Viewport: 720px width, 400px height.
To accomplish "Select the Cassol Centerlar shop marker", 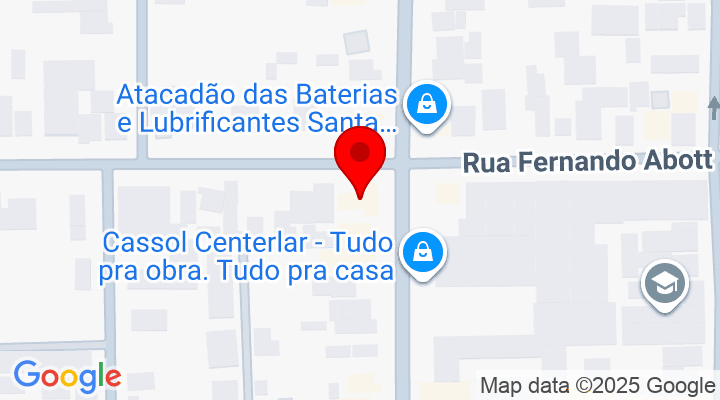I will point(424,251).
